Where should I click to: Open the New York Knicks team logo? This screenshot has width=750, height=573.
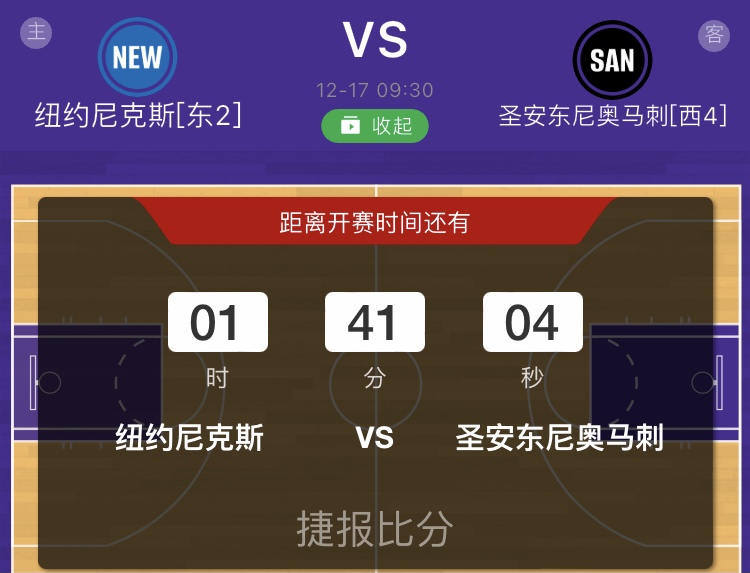(137, 57)
